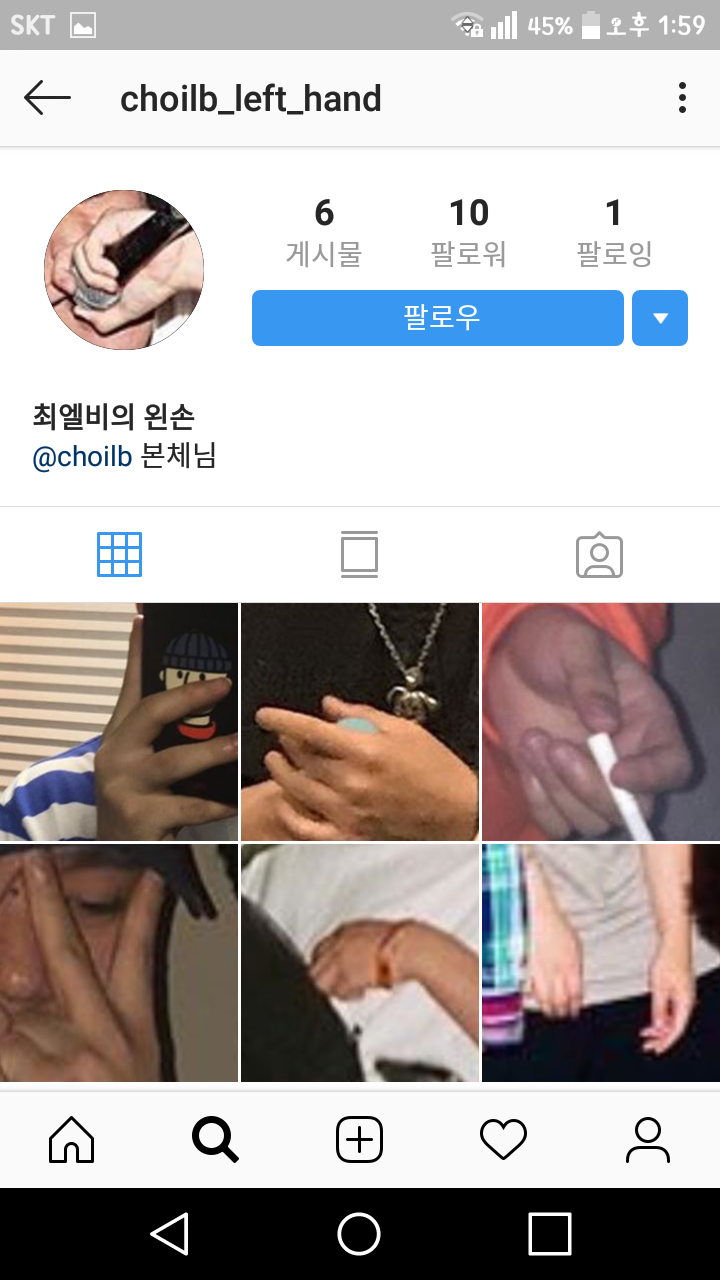Screen dimensions: 720x1280
Task: Tap the blue 팔로우 follow button
Action: click(438, 318)
